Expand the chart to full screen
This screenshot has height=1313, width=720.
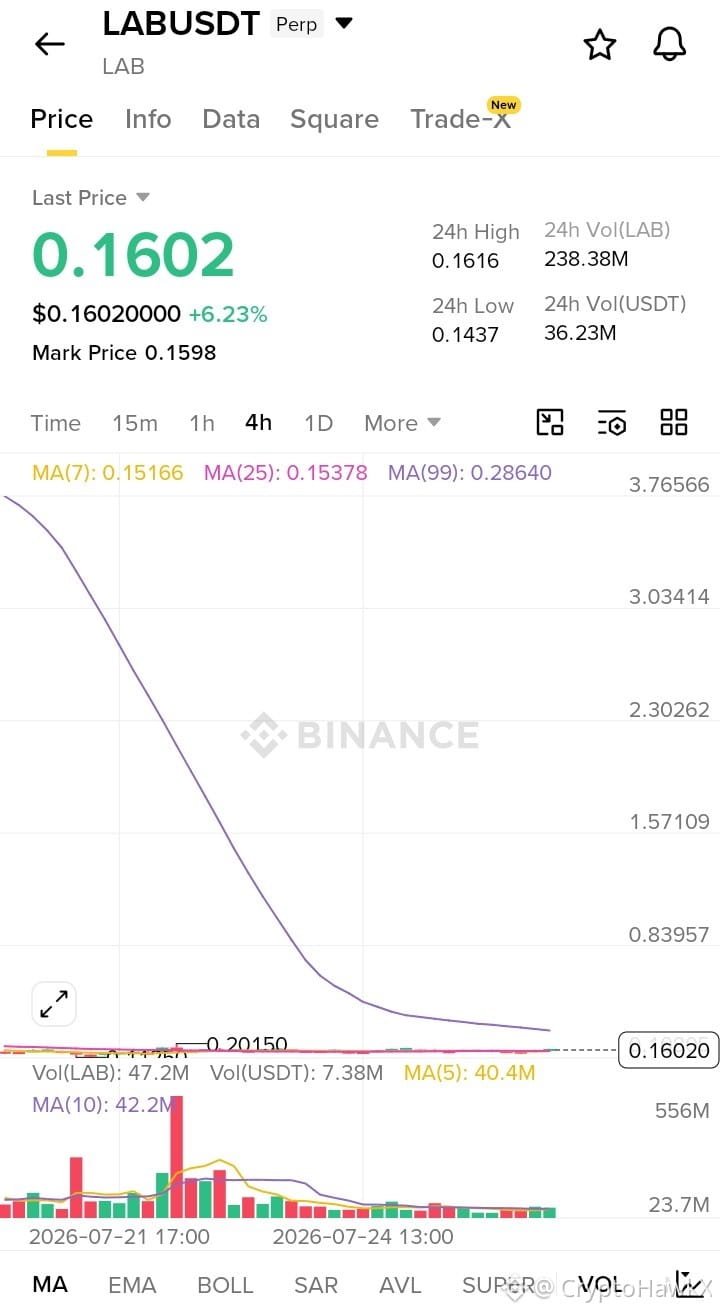point(54,1004)
